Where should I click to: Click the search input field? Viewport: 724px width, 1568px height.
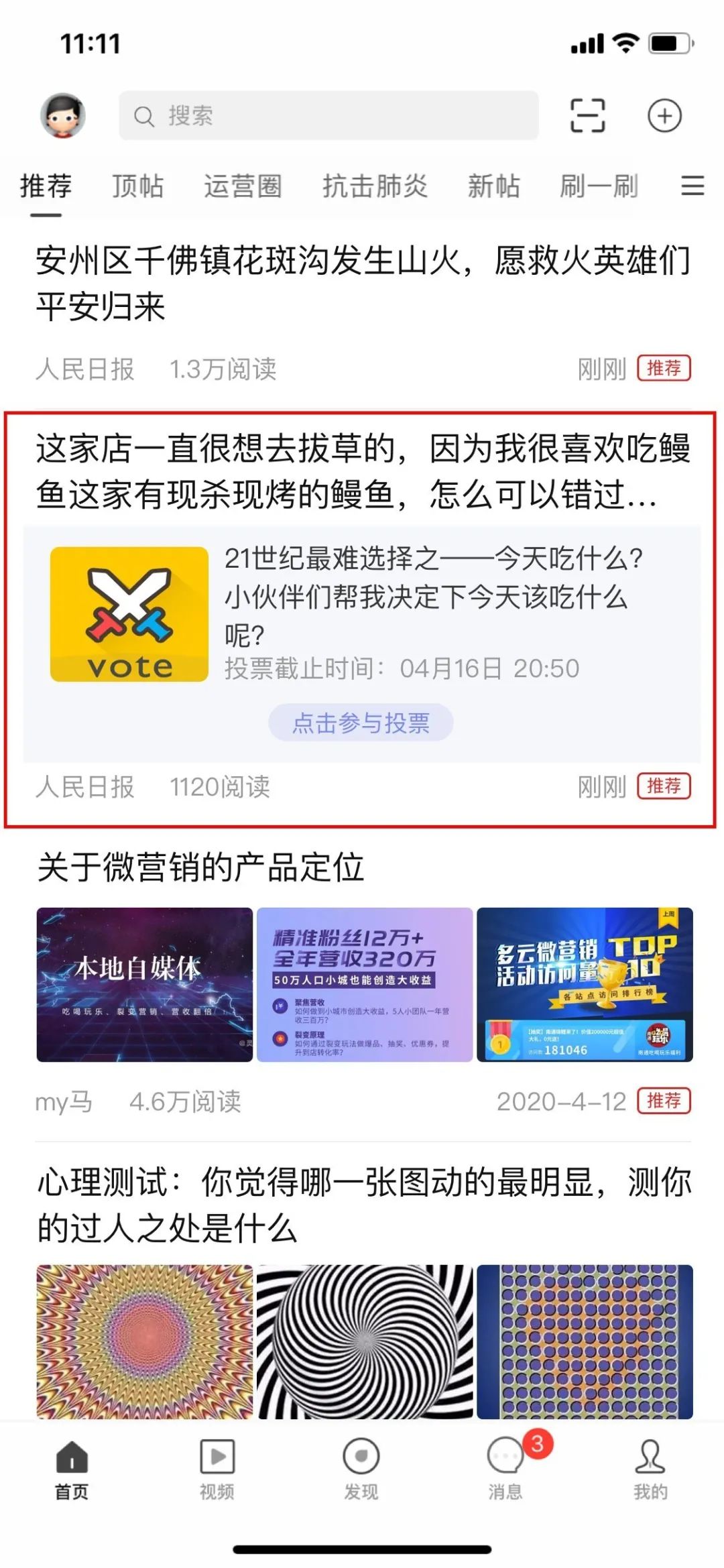pyautogui.click(x=328, y=115)
